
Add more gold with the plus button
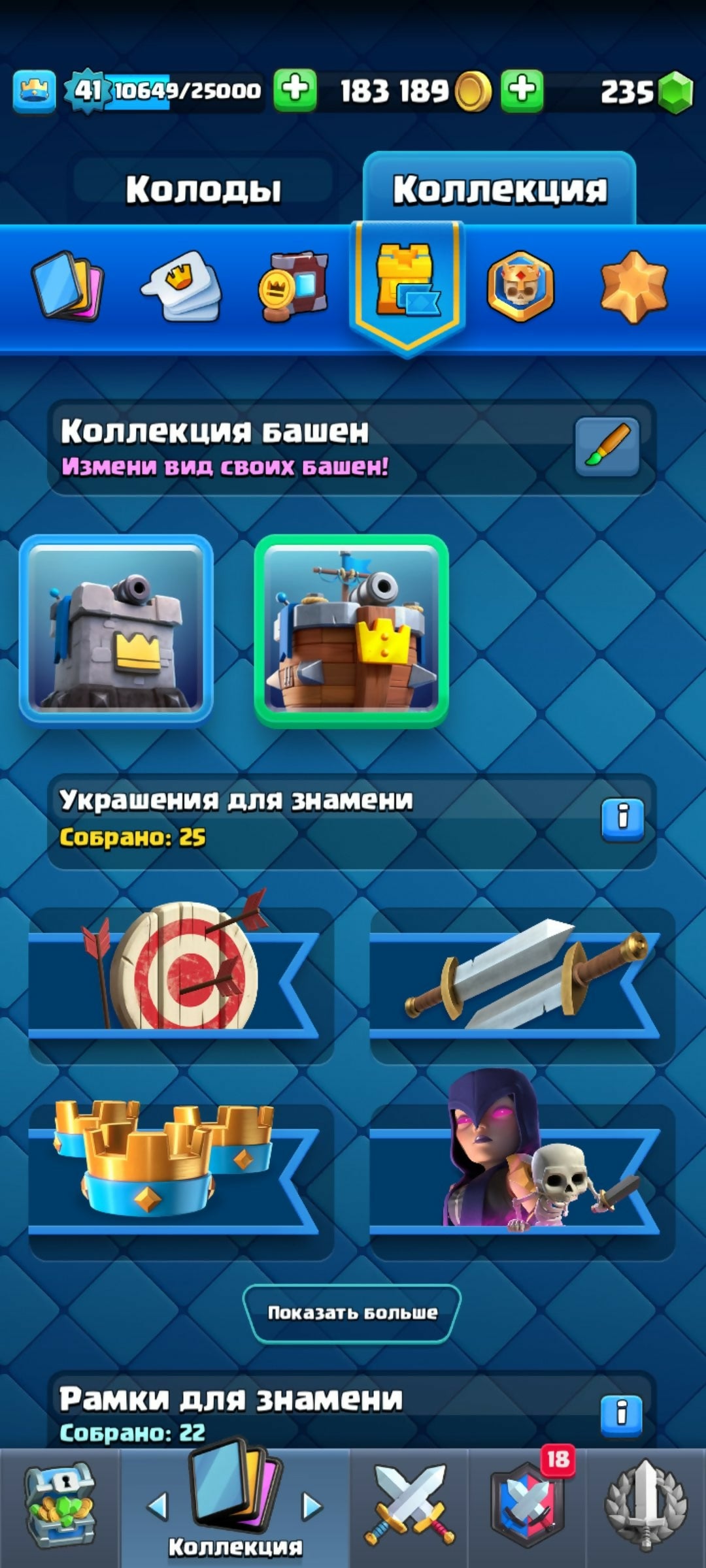522,90
